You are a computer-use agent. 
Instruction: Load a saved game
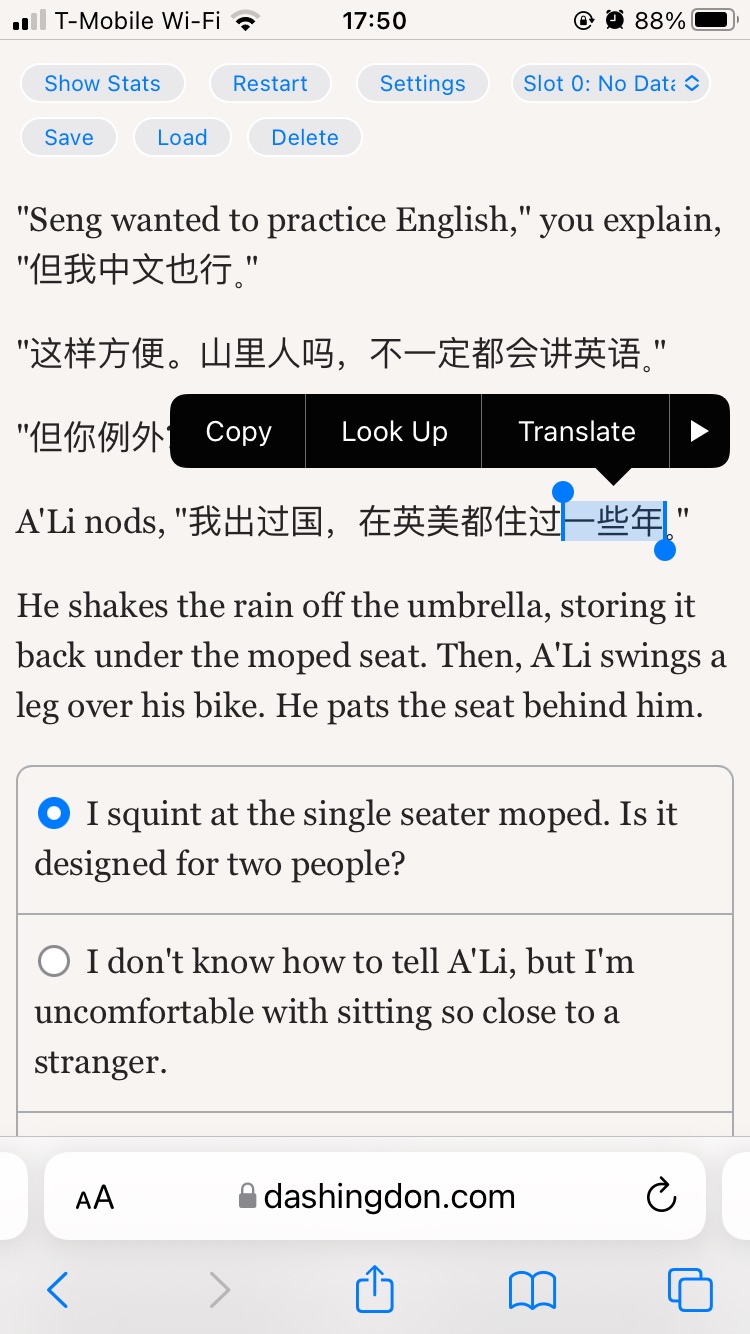pyautogui.click(x=182, y=138)
